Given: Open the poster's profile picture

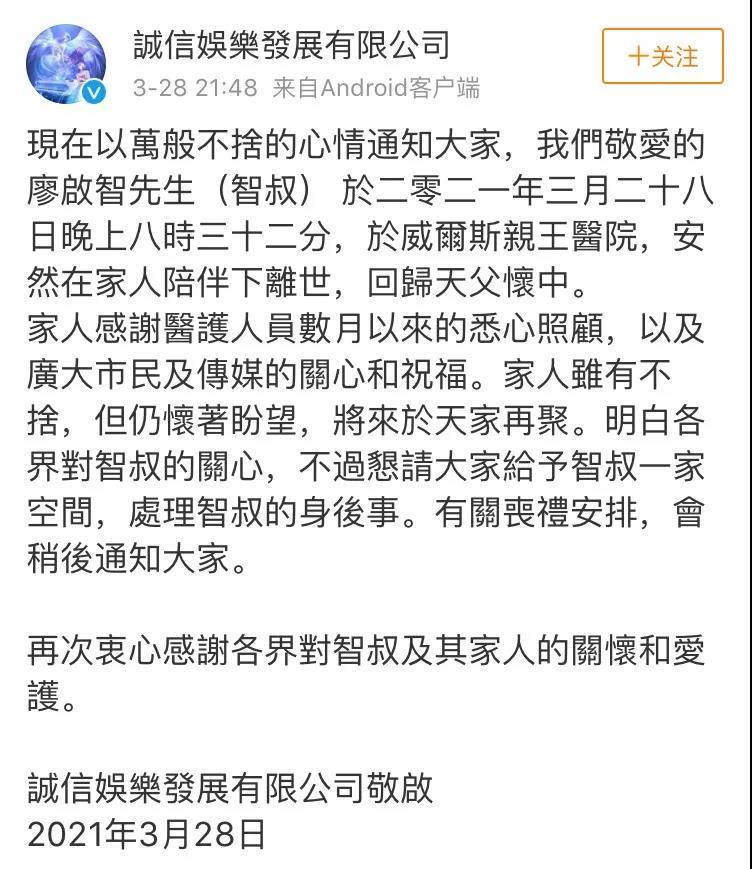Looking at the screenshot, I should click(x=67, y=65).
